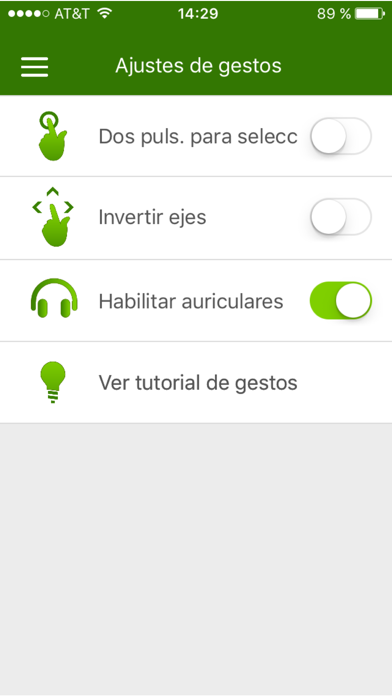Open the hamburger drawer menu

coord(34,67)
